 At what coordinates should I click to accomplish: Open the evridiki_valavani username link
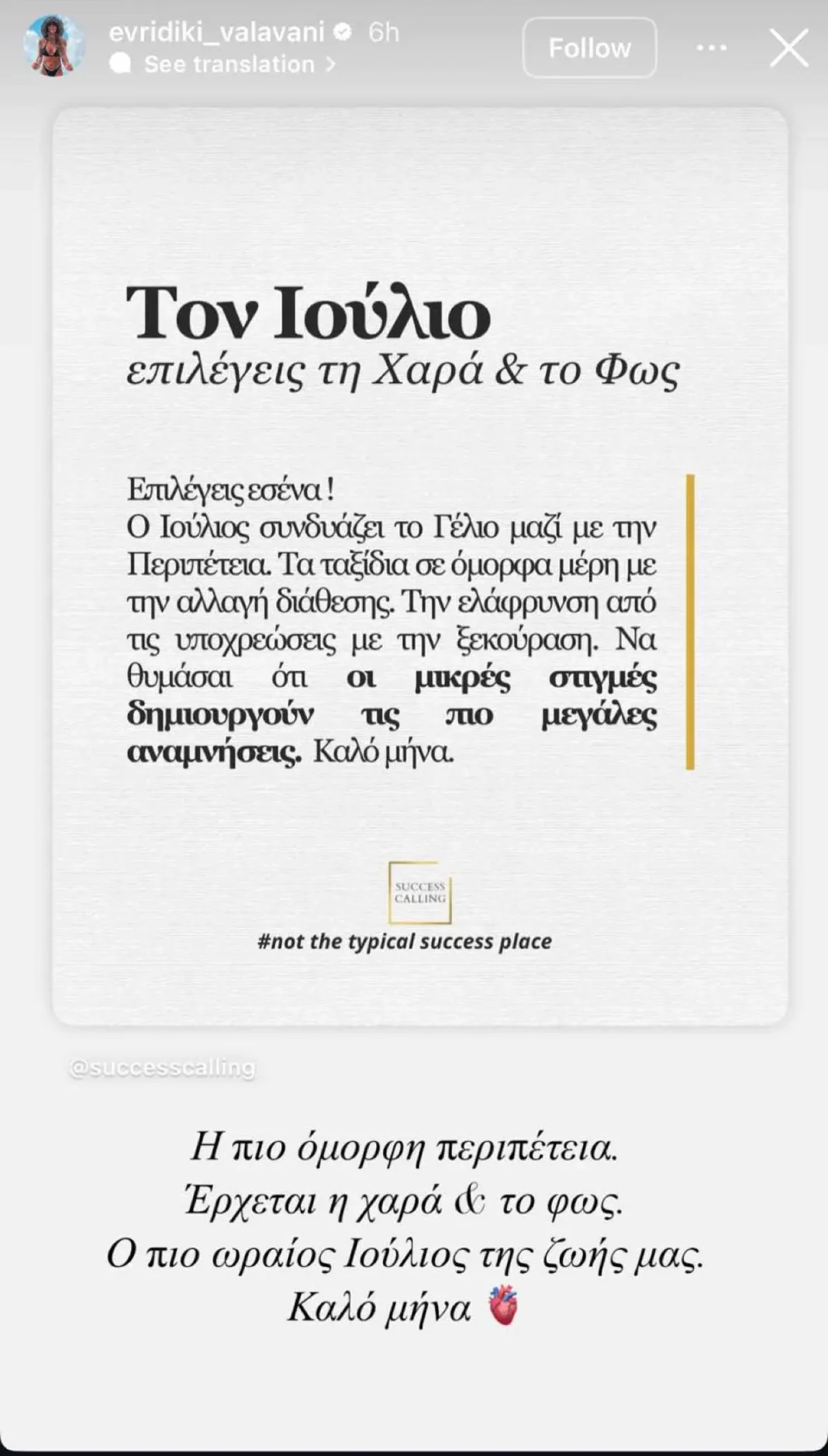(216, 32)
